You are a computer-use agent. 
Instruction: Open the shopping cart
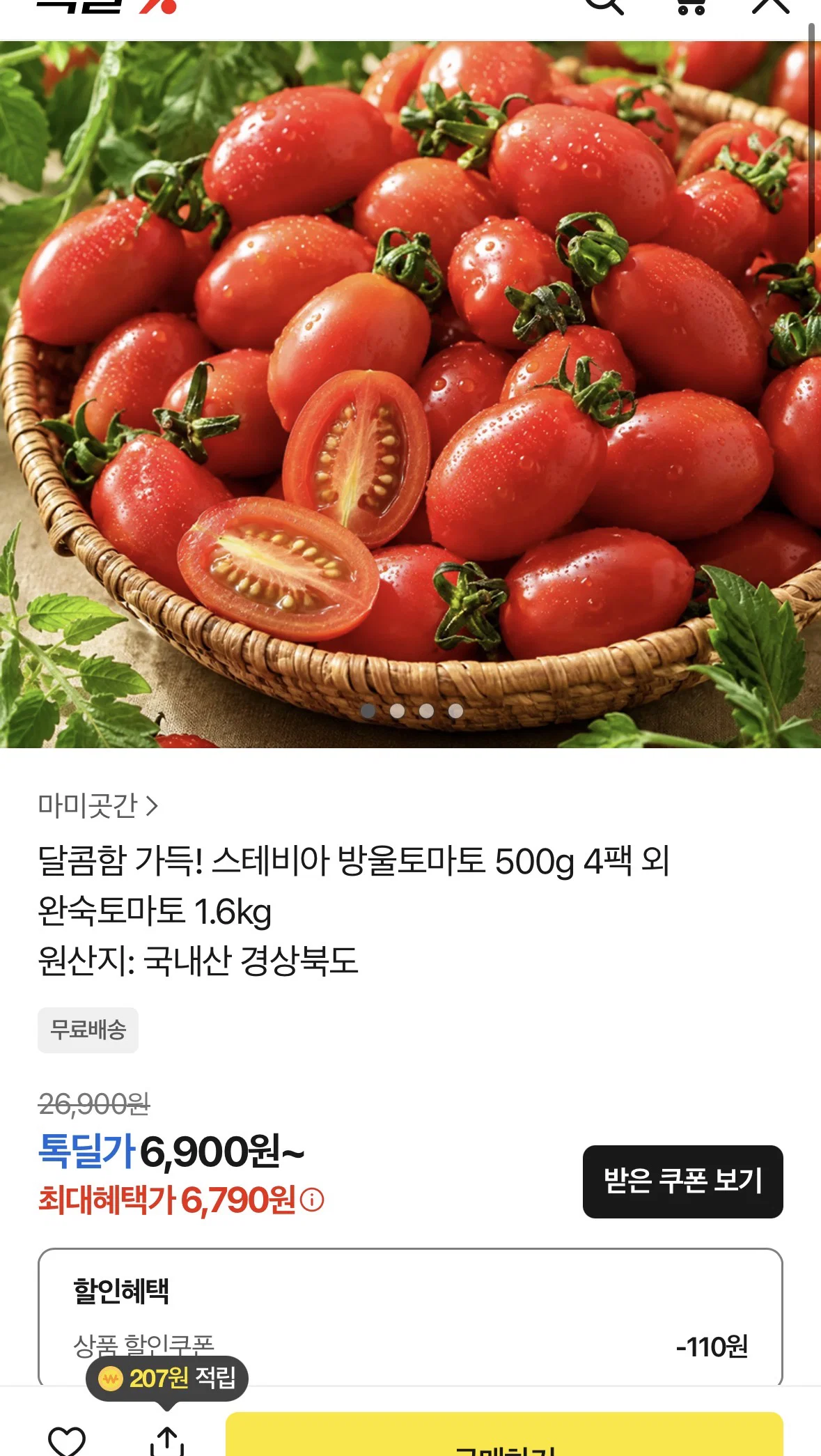[x=691, y=6]
